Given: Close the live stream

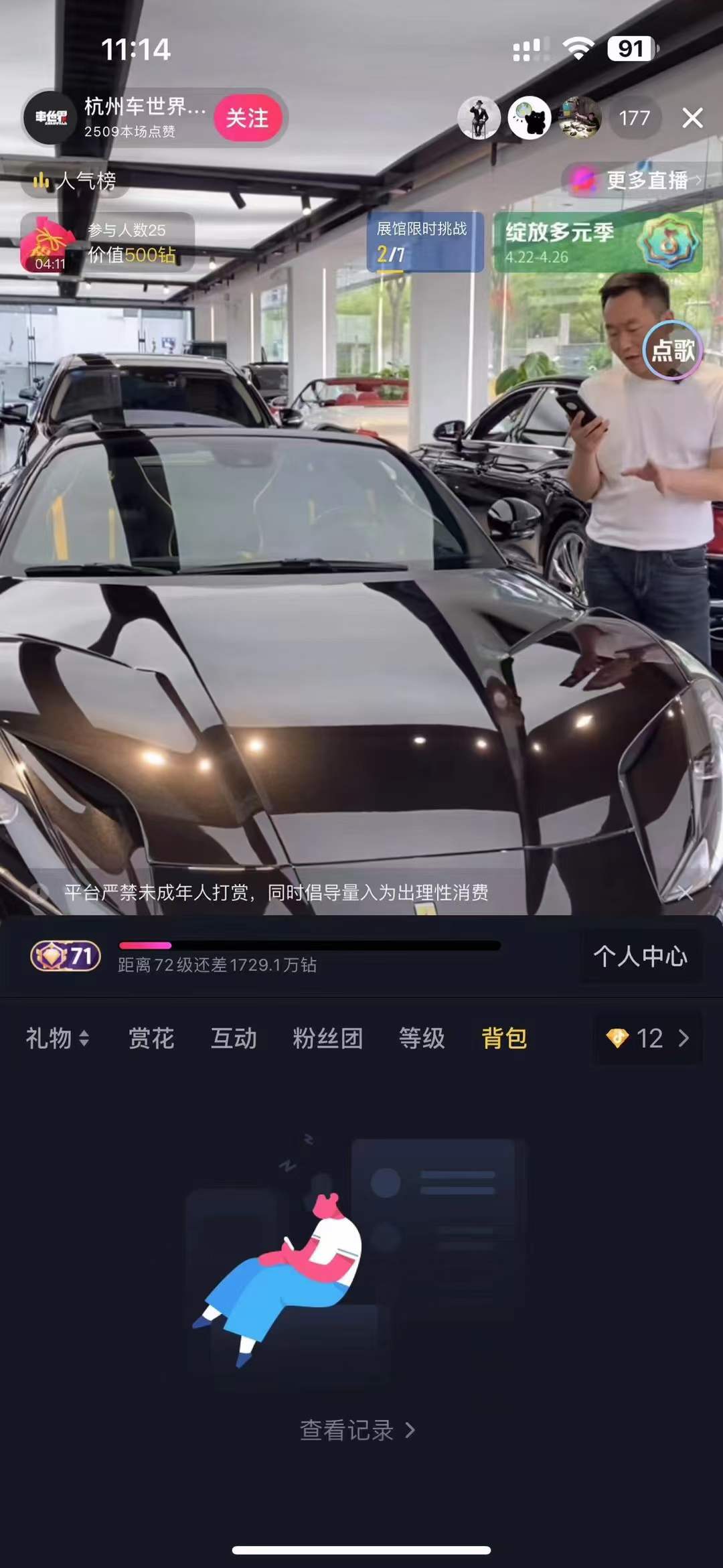Looking at the screenshot, I should (692, 118).
